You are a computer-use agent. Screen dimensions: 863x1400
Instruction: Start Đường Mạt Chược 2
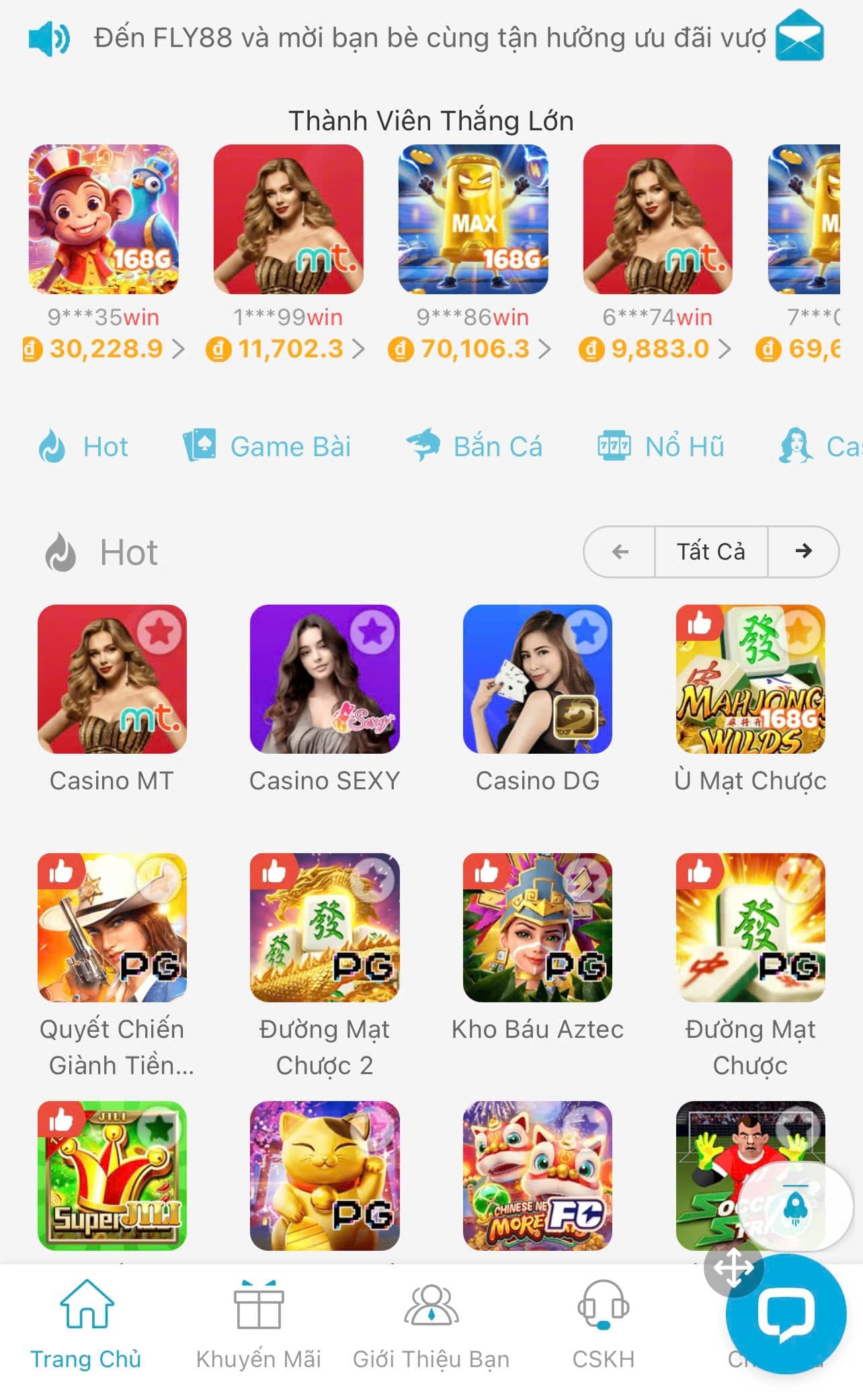pyautogui.click(x=325, y=927)
